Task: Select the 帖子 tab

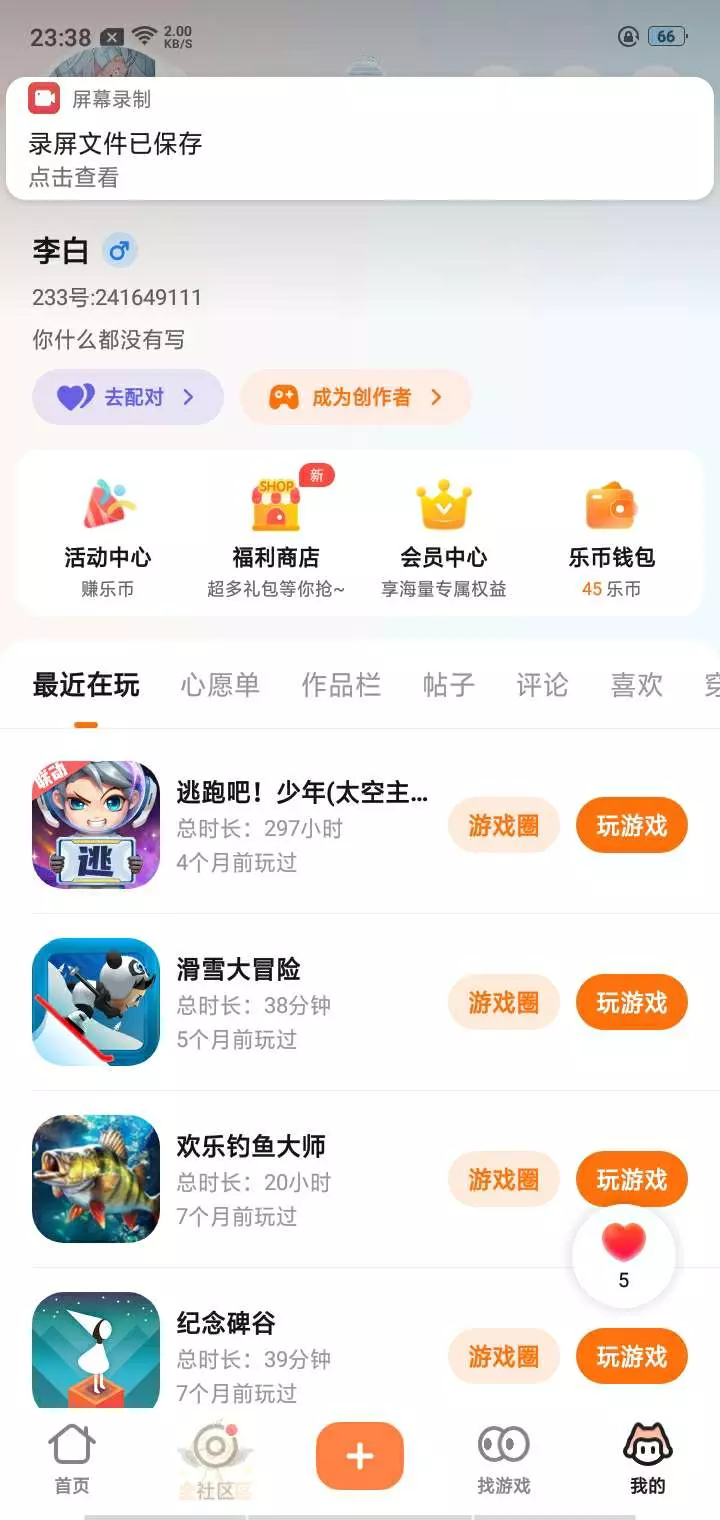Action: tap(448, 685)
